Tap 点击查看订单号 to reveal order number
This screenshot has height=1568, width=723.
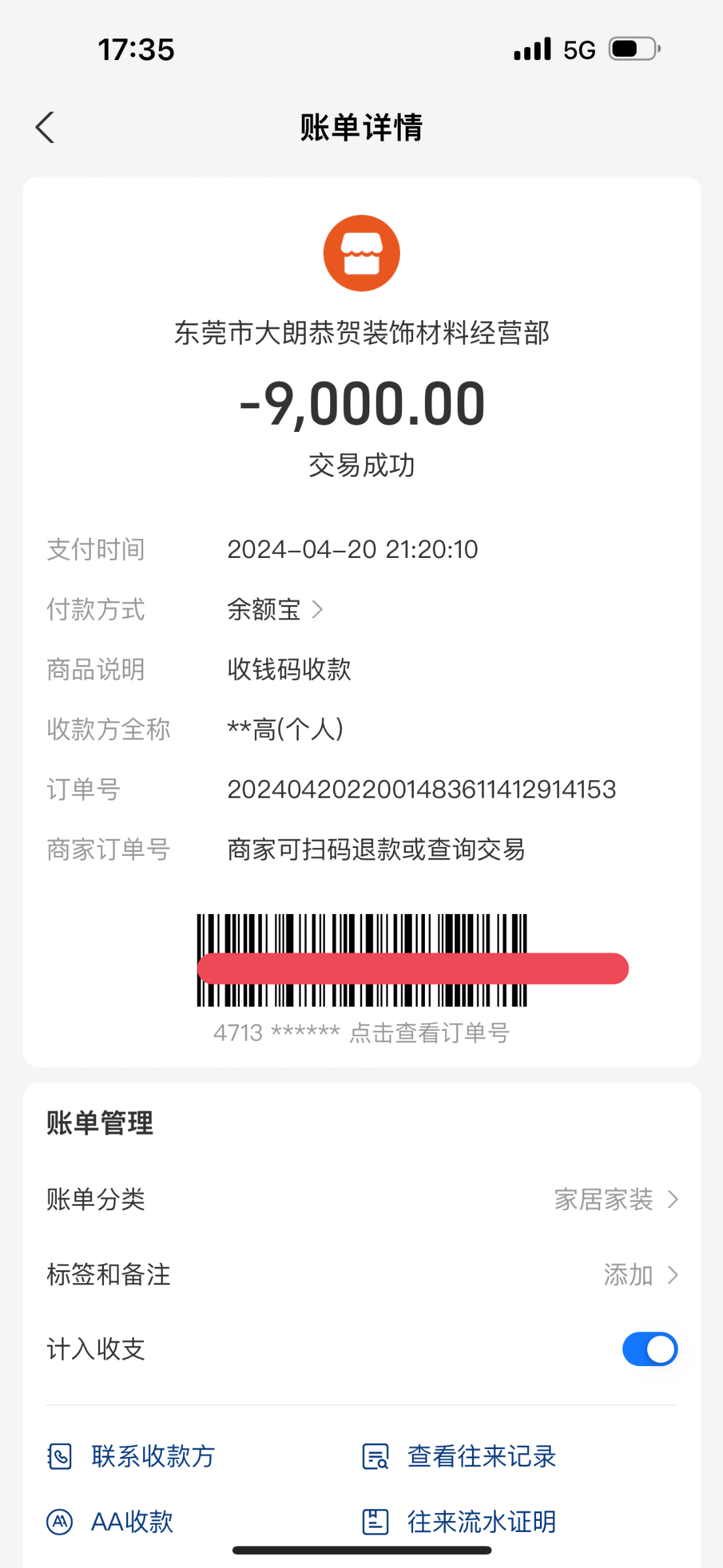pyautogui.click(x=429, y=1033)
